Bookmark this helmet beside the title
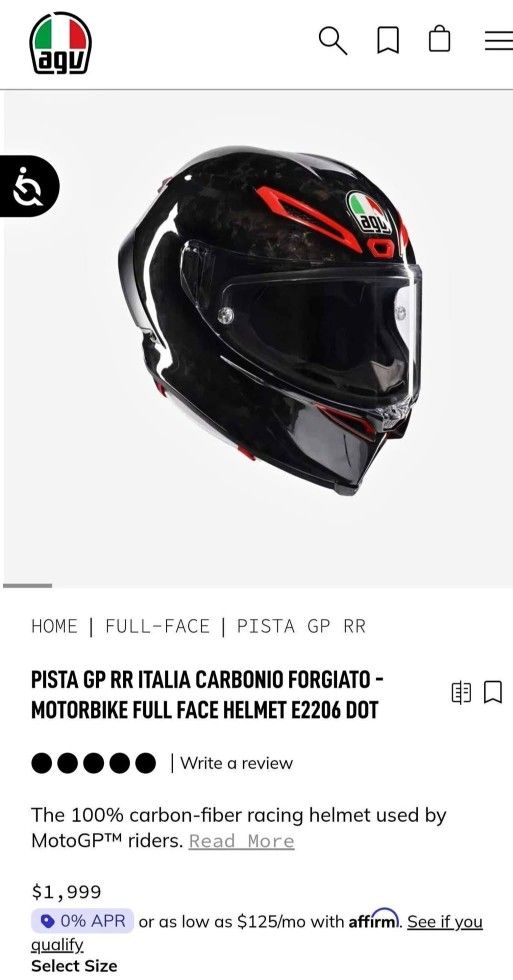This screenshot has height=980, width=513. pos(493,692)
